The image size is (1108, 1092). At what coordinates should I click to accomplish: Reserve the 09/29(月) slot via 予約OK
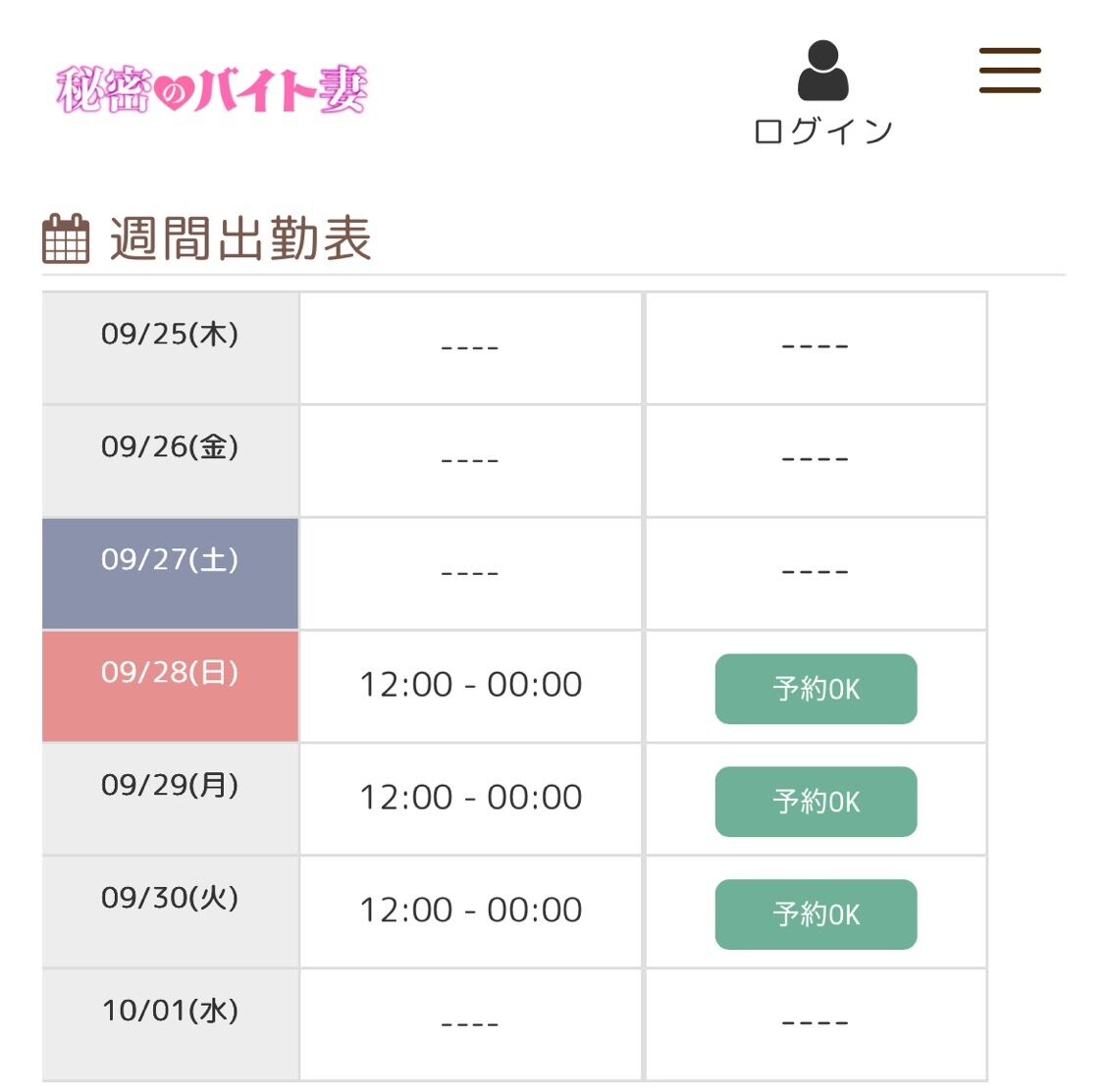[816, 802]
